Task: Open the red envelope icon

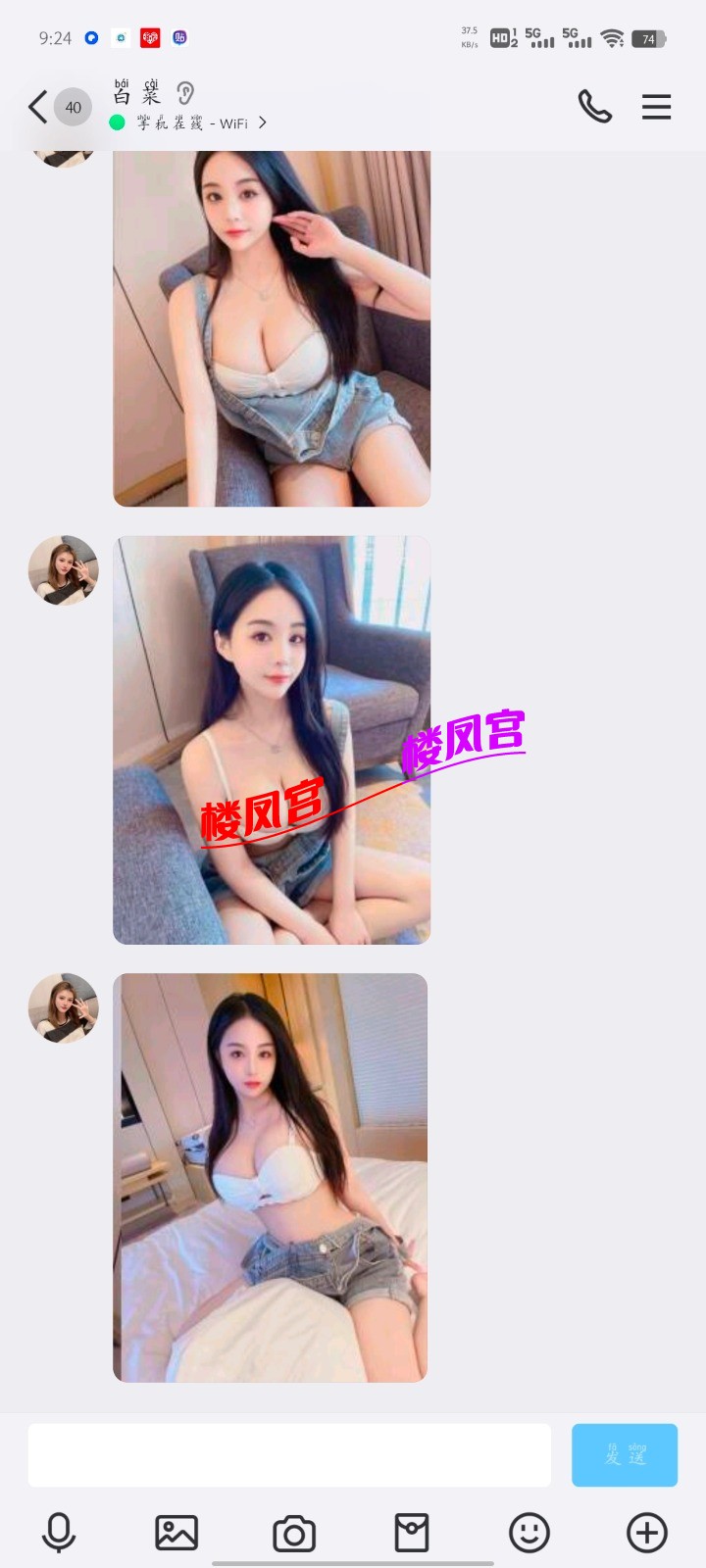Action: click(x=412, y=1533)
